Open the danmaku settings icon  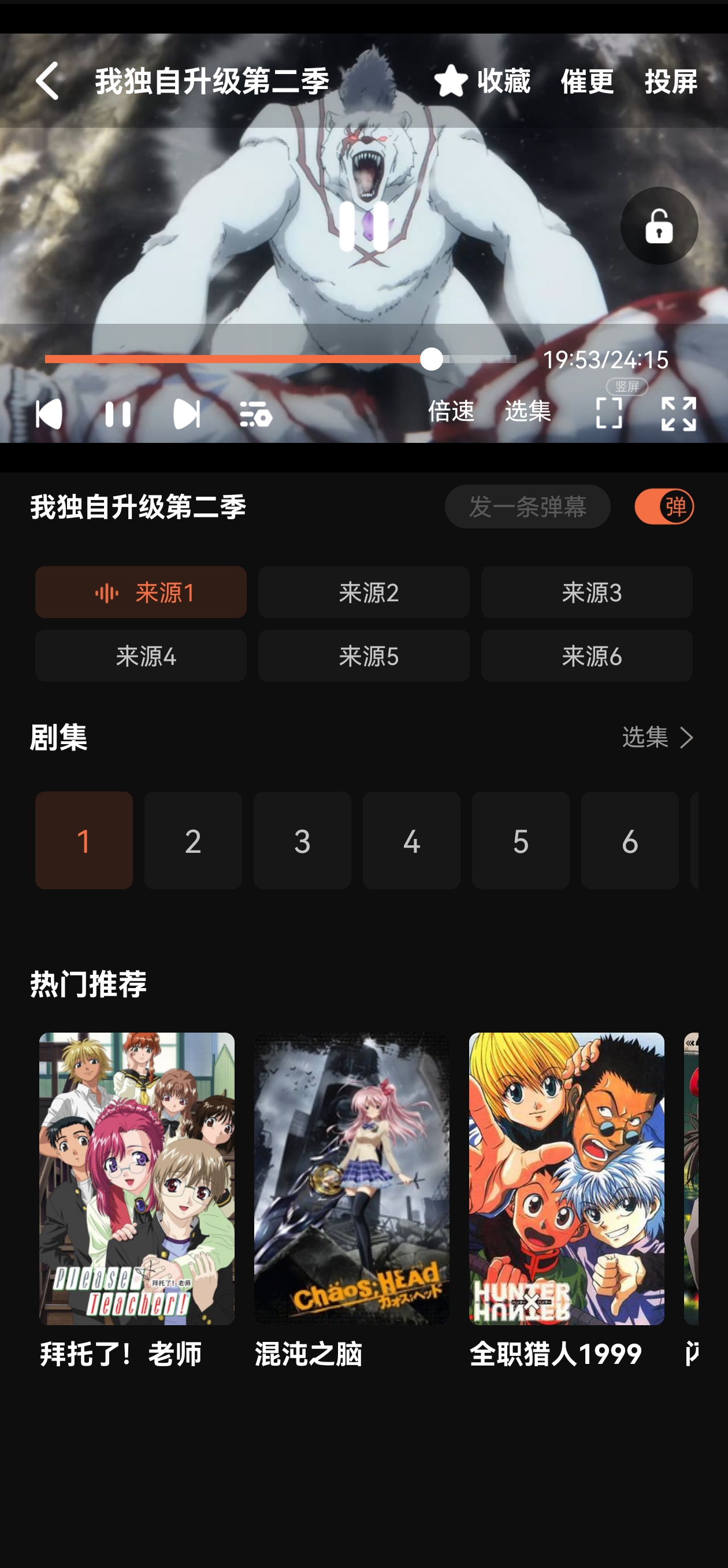tap(255, 414)
